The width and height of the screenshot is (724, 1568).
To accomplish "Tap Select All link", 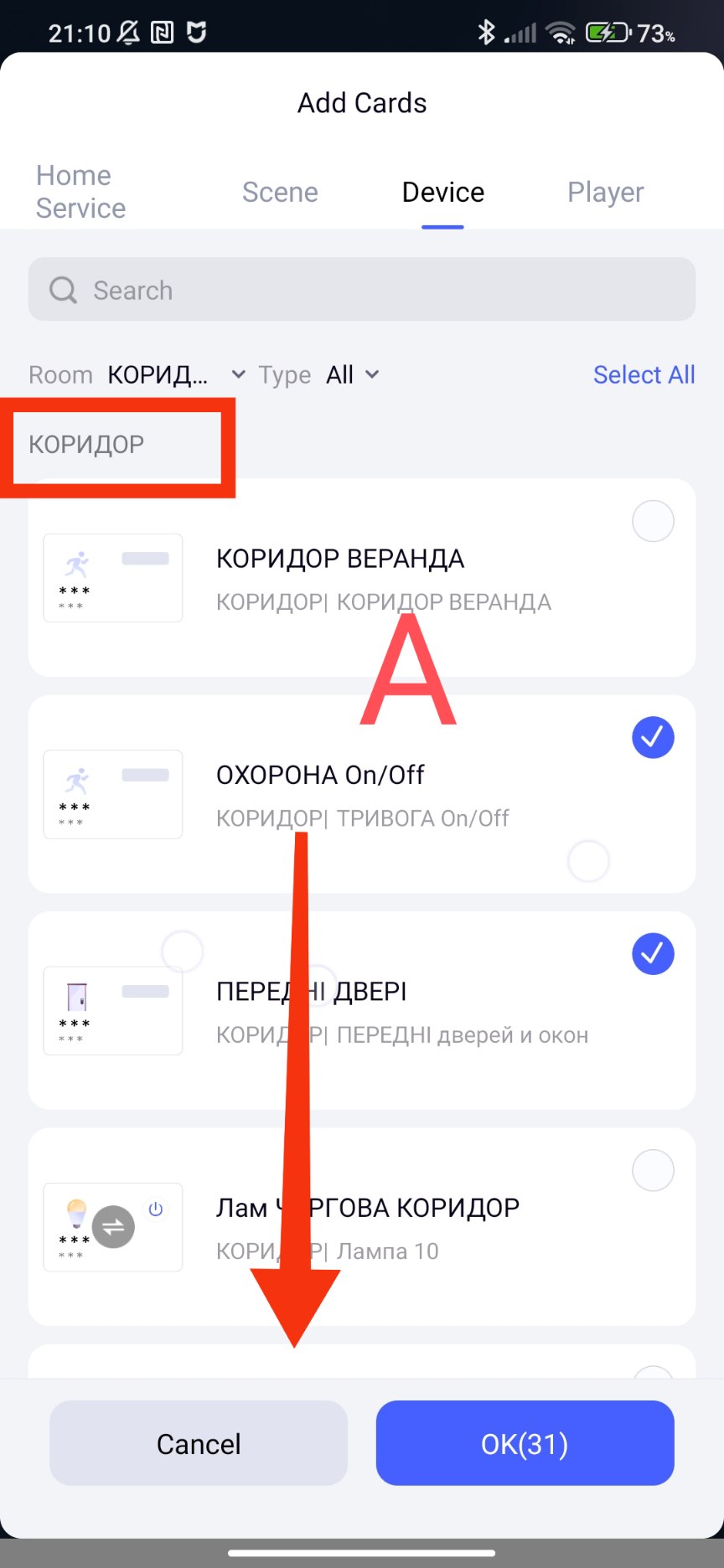I will tap(644, 374).
